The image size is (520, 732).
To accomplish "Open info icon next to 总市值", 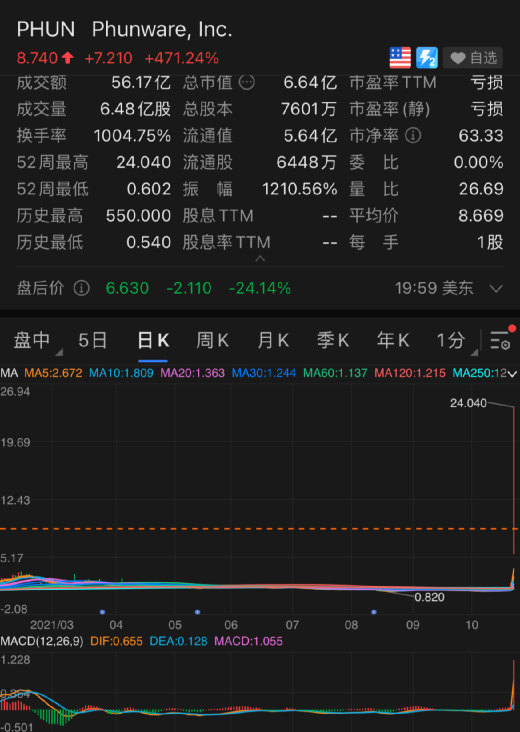I will pyautogui.click(x=247, y=83).
